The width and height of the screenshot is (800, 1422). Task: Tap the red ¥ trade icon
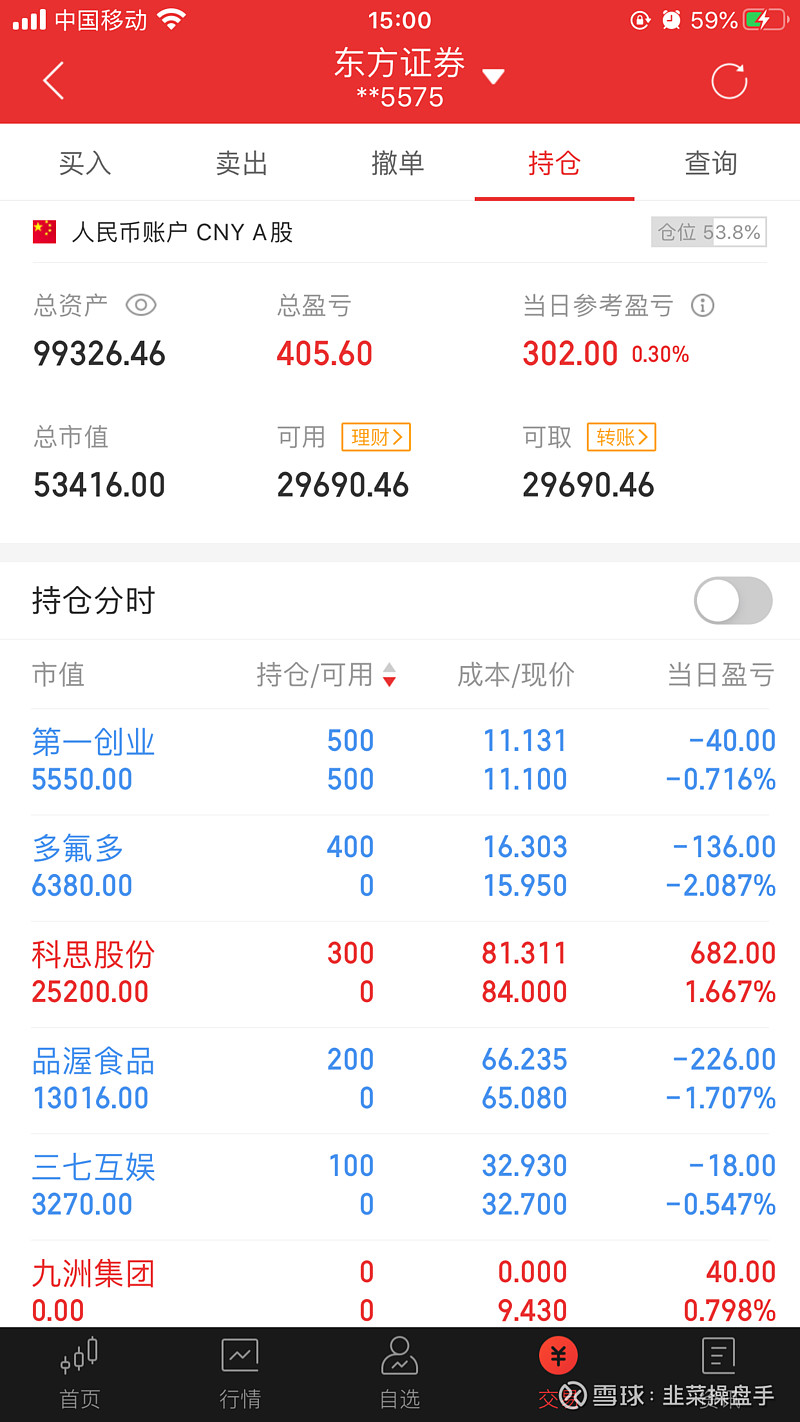point(558,1355)
